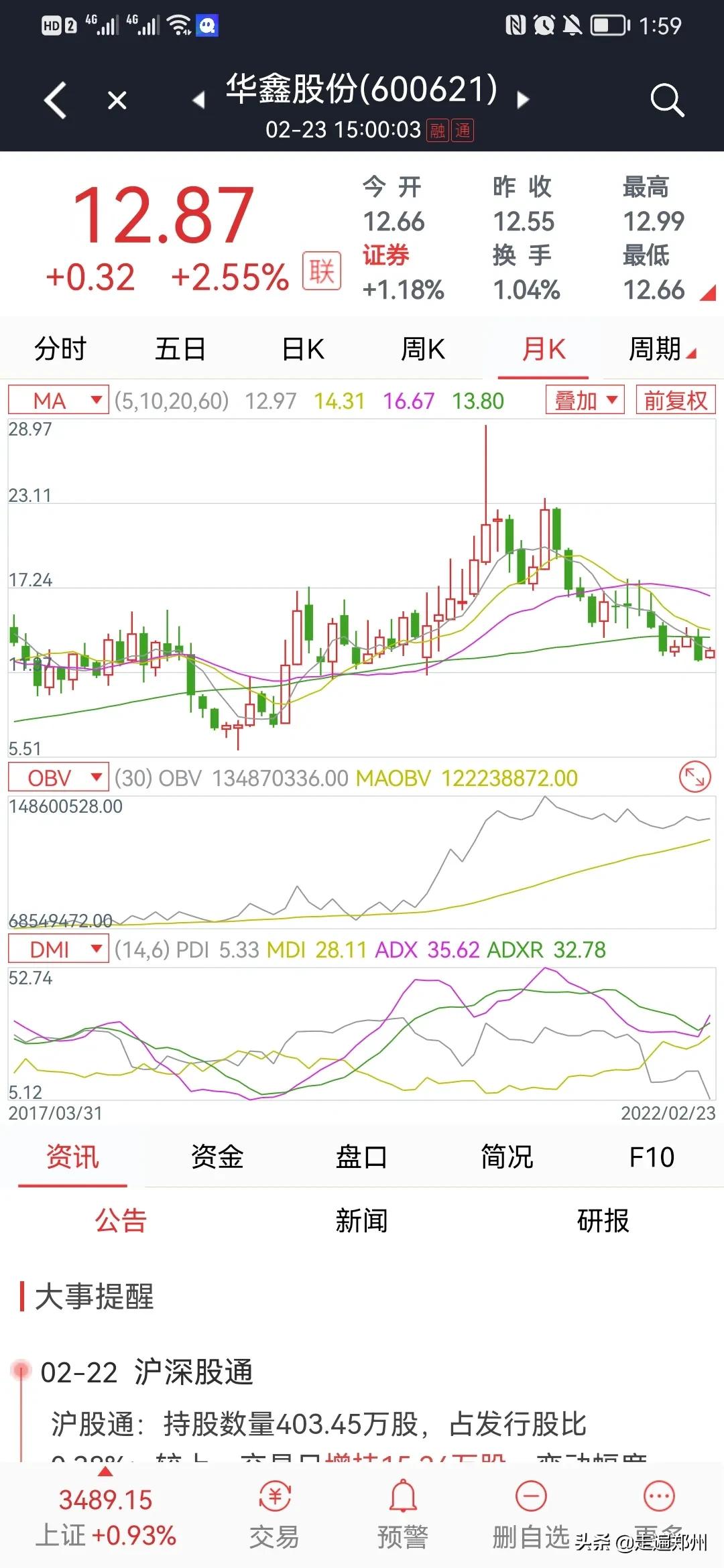The height and width of the screenshot is (1568, 724).
Task: Switch to the previous stock arrow
Action: click(198, 101)
